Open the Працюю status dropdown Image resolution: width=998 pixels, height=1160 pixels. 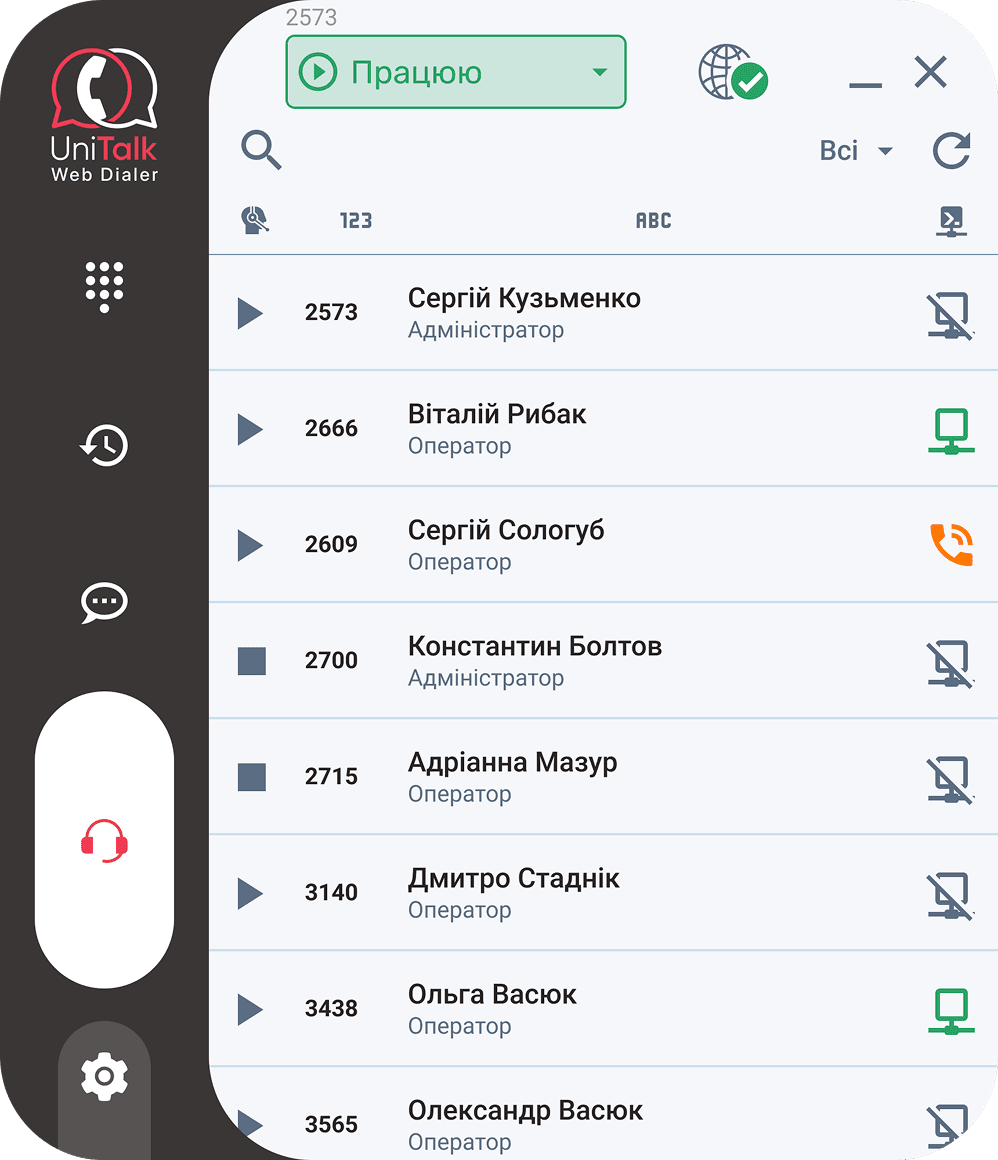click(455, 71)
